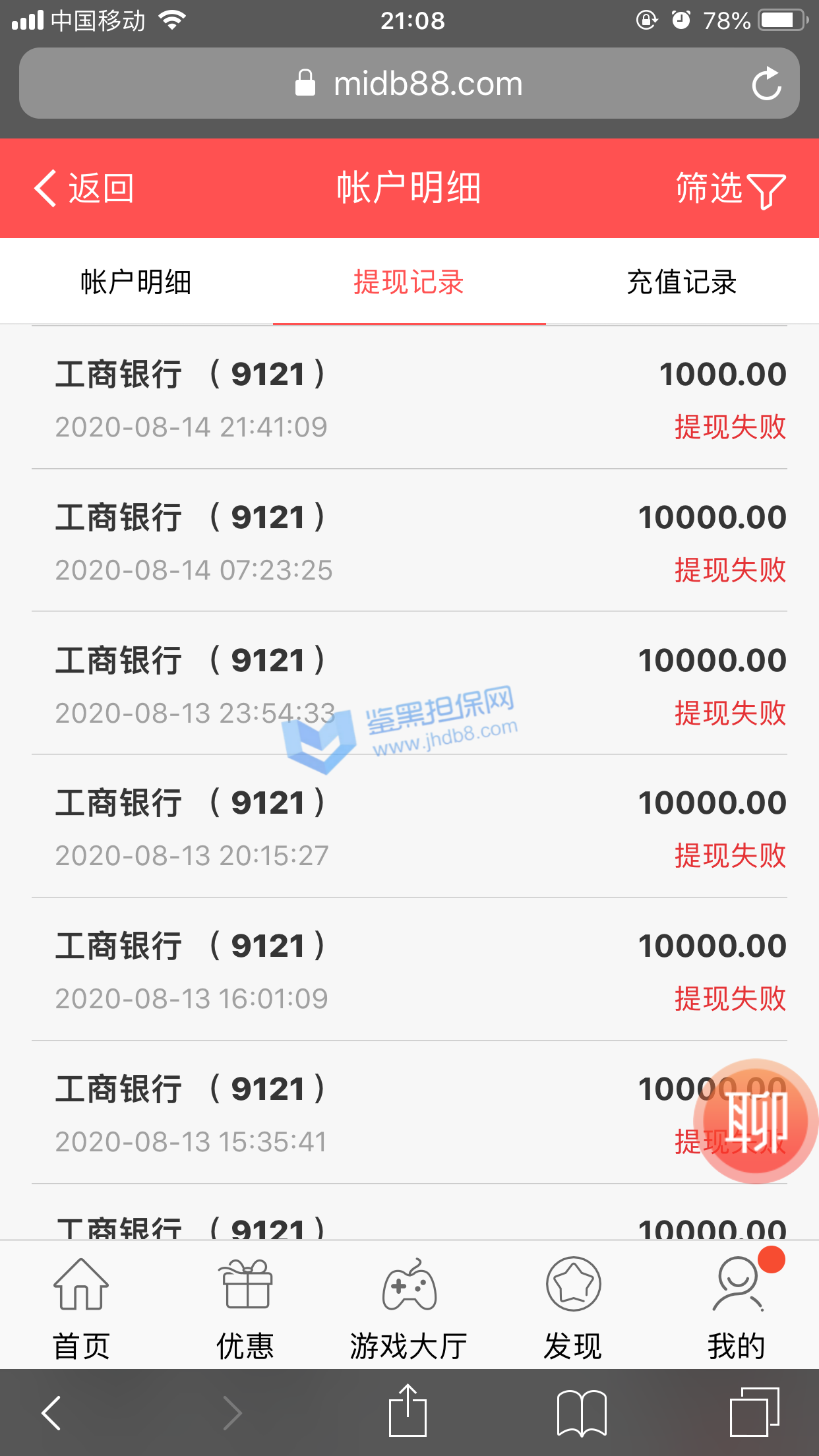The width and height of the screenshot is (819, 1456).
Task: Reload the page in the address bar
Action: click(x=767, y=84)
